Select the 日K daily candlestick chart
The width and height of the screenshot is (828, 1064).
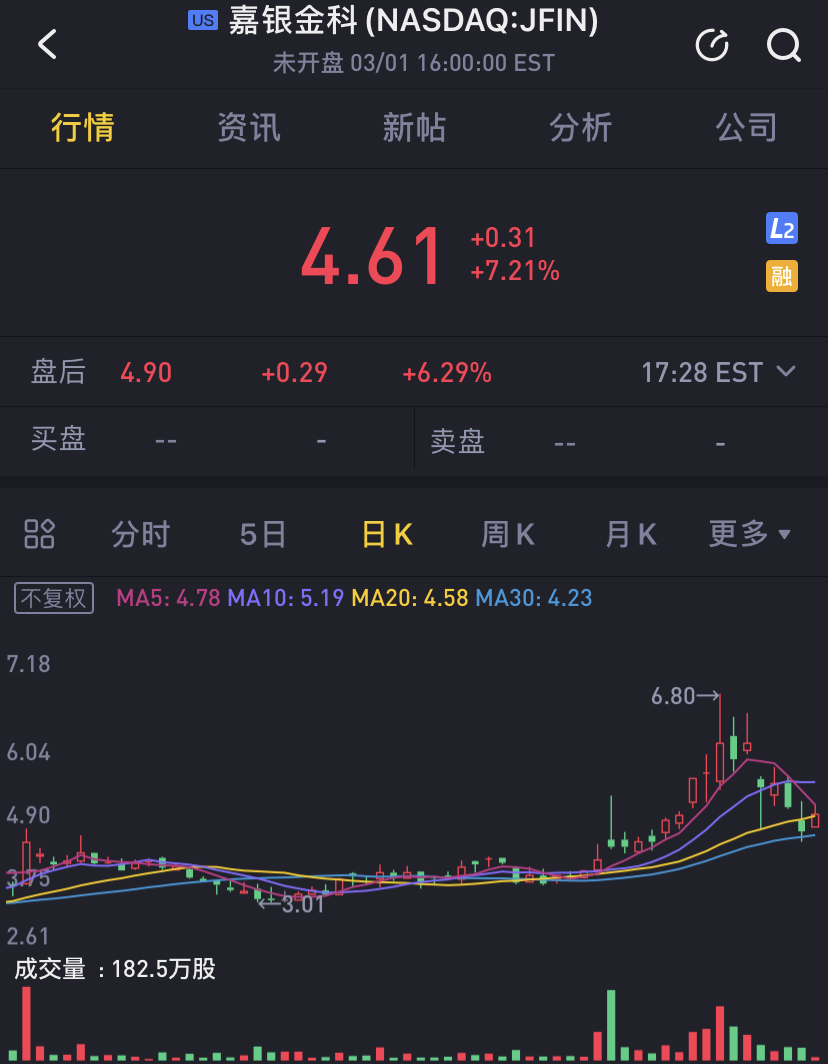(387, 535)
